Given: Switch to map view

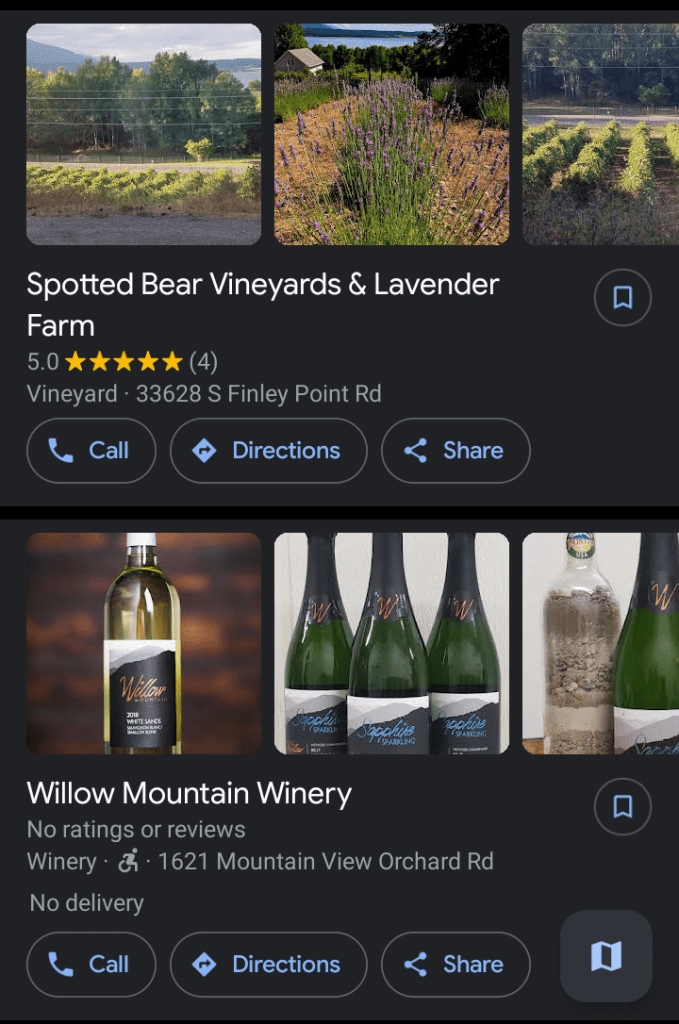Looking at the screenshot, I should [606, 956].
